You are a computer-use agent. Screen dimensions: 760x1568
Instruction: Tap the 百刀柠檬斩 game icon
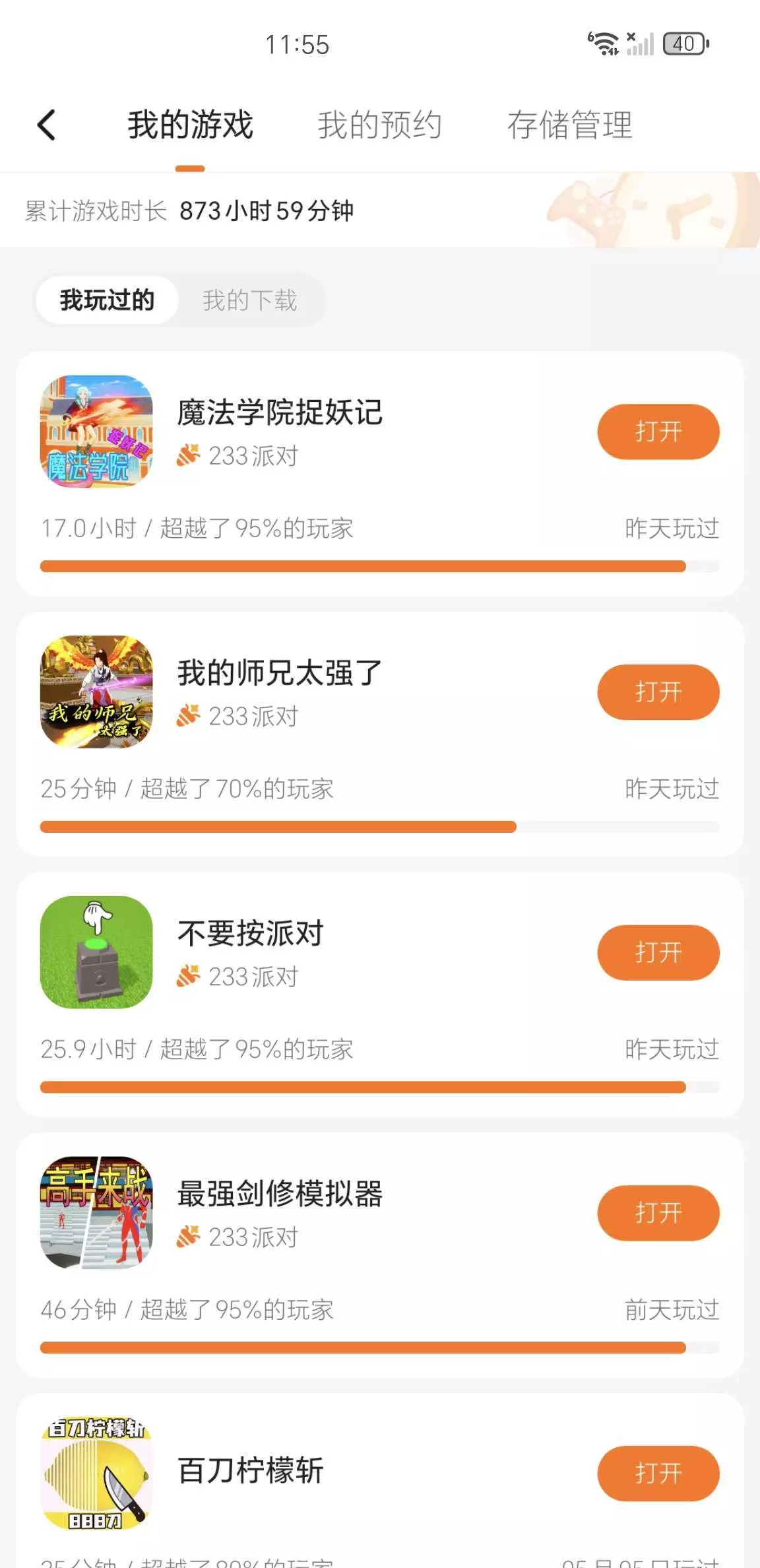tap(96, 1473)
